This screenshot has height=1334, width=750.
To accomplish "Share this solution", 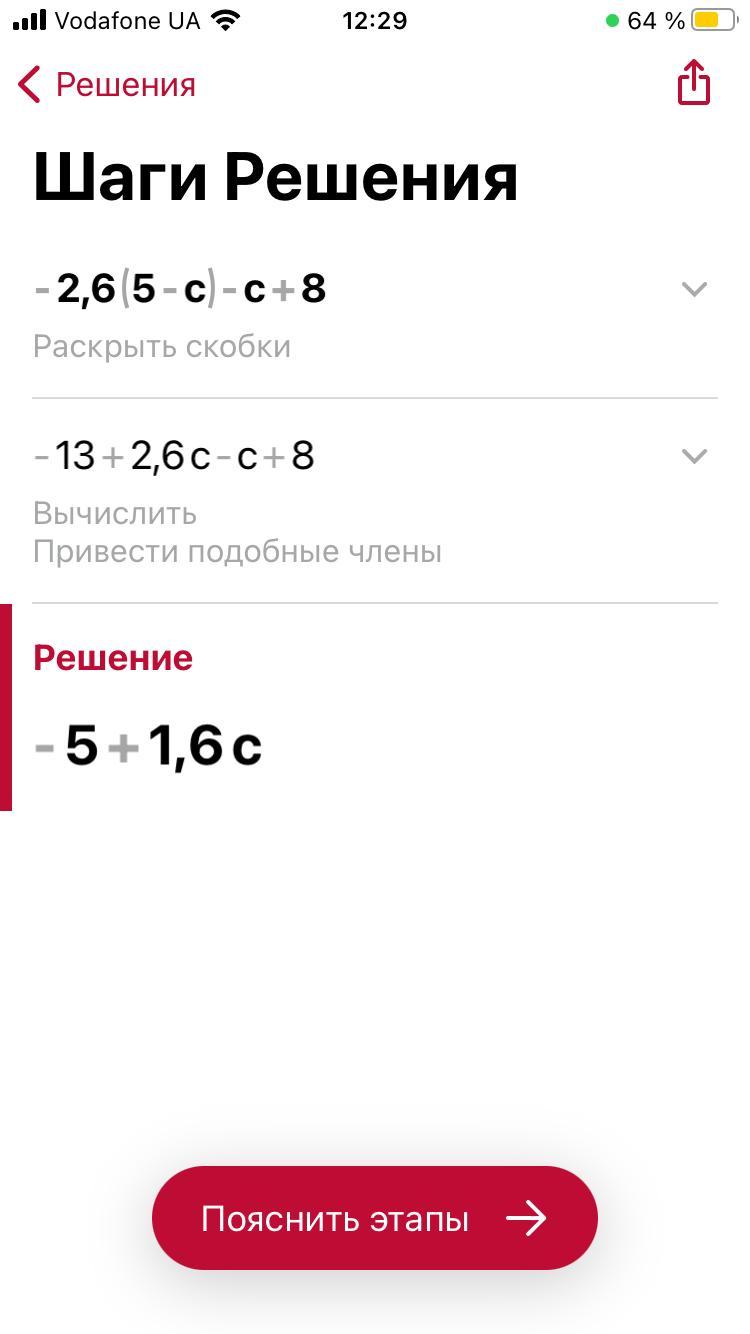I will click(x=693, y=82).
